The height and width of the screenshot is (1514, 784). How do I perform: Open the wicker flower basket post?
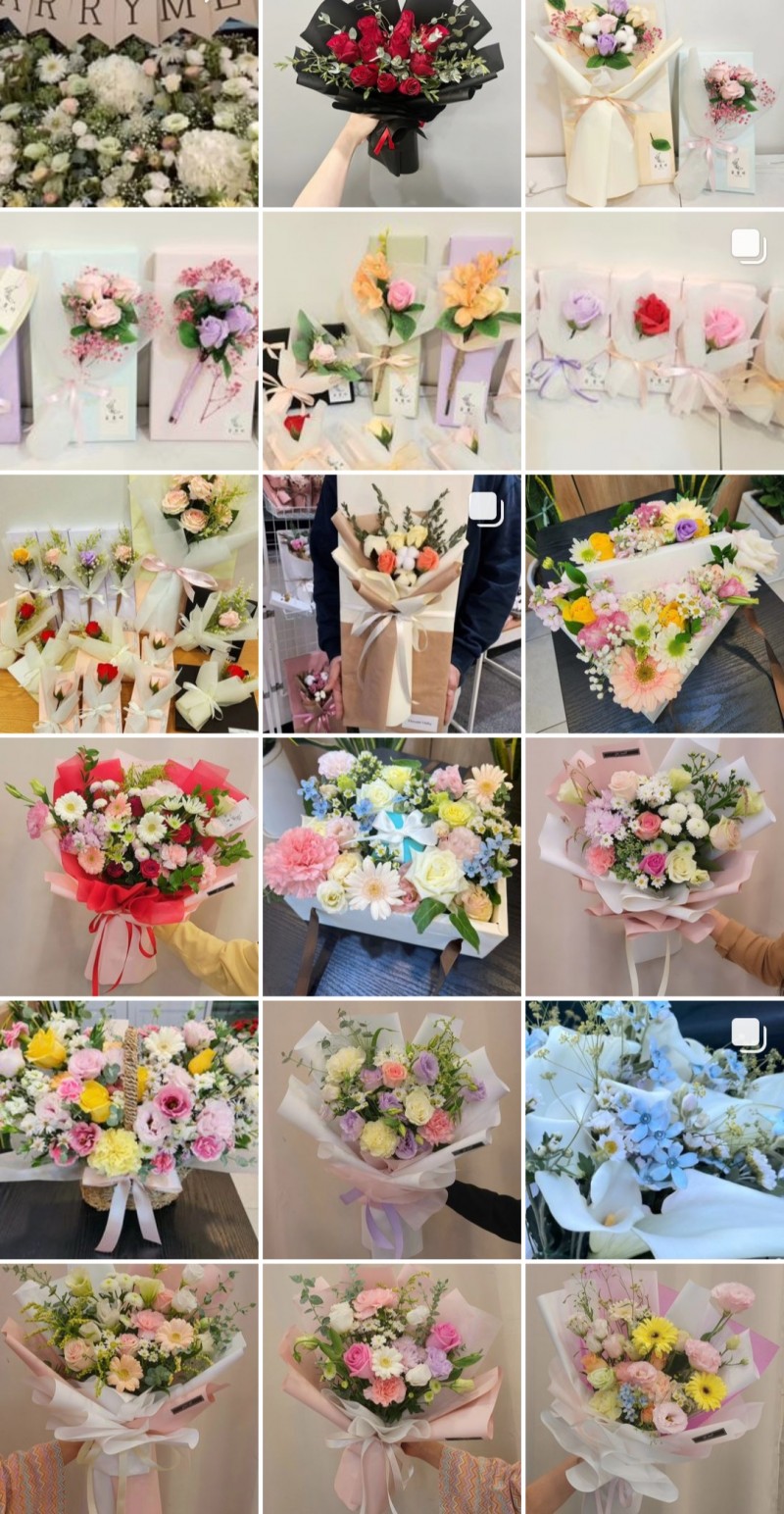(128, 1130)
